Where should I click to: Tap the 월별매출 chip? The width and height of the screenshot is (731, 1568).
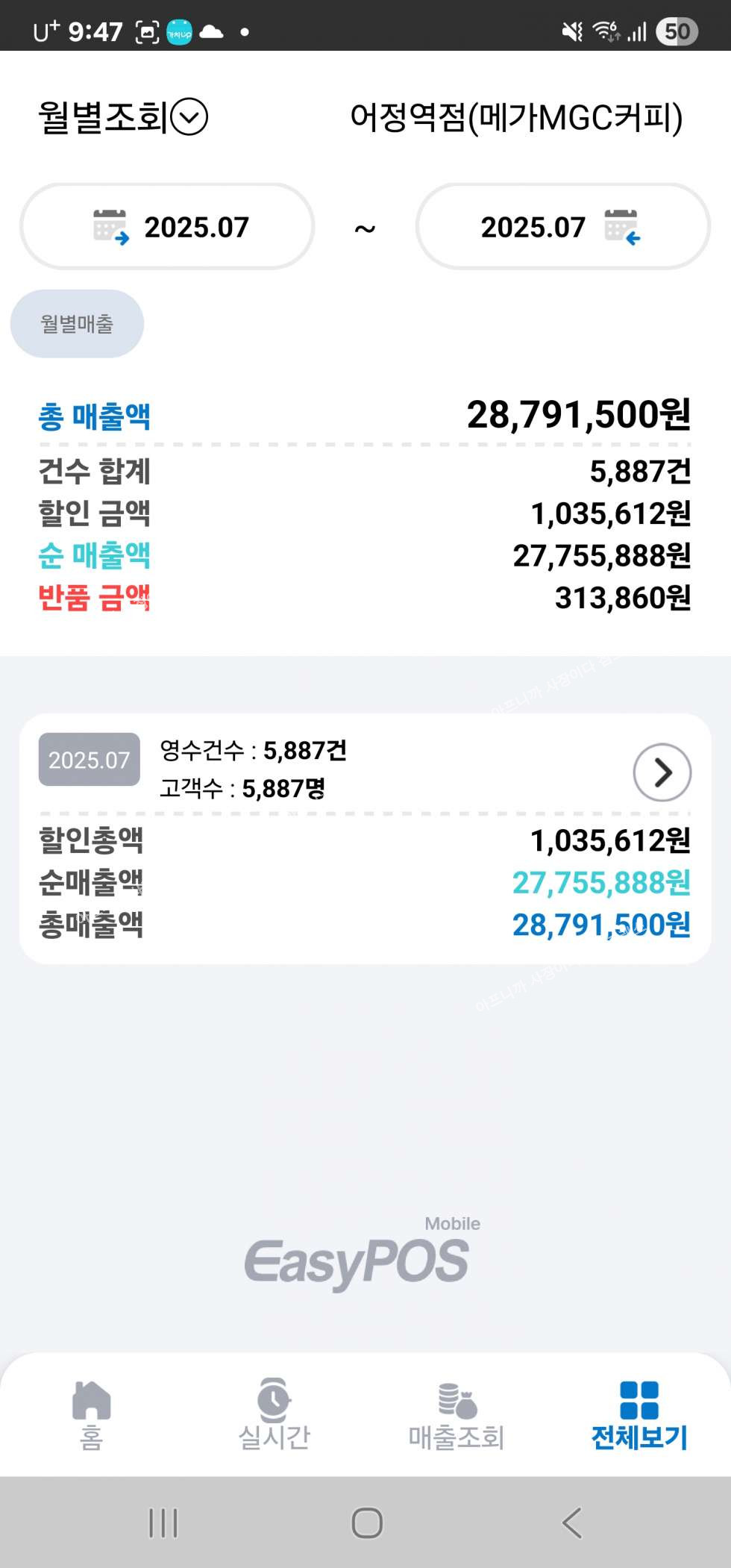point(77,324)
